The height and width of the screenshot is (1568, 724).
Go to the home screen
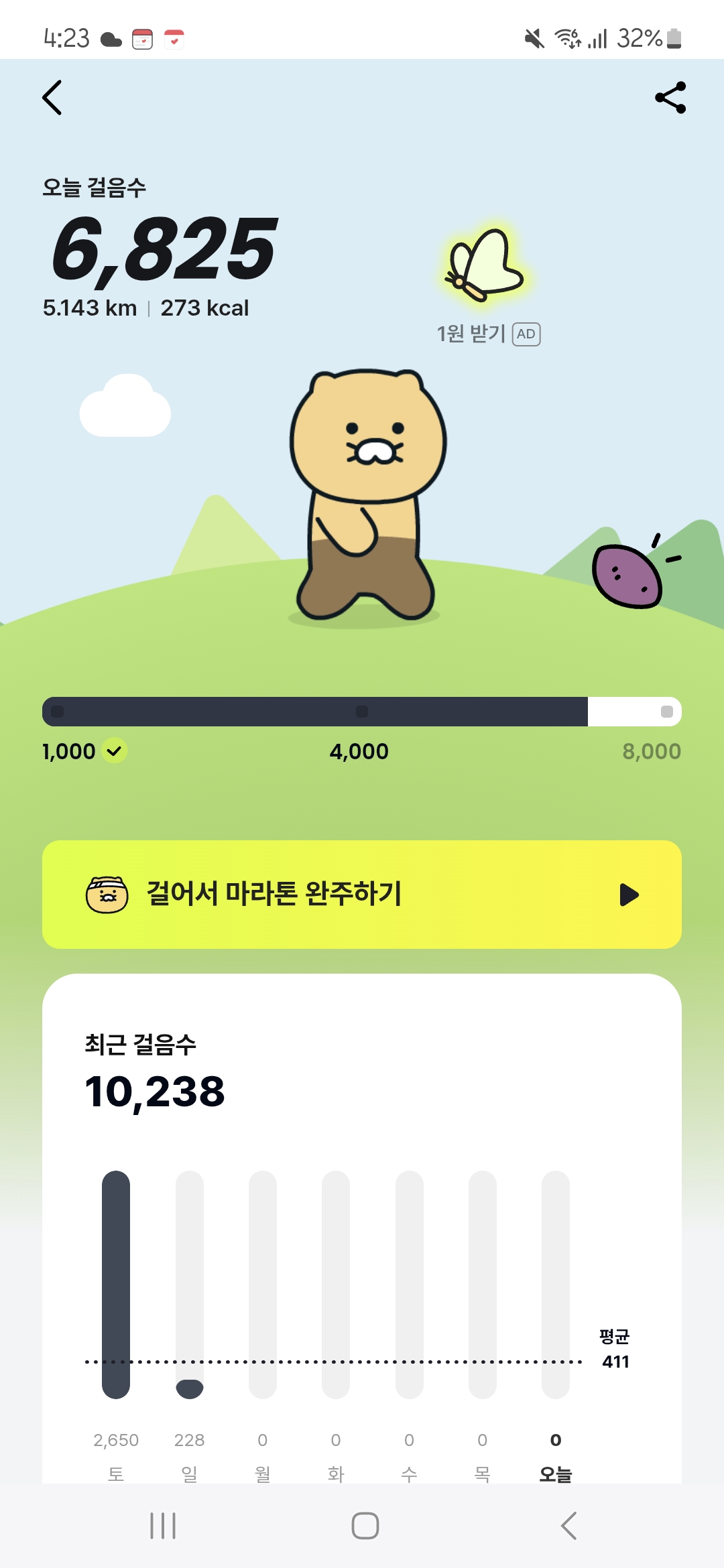[365, 1526]
